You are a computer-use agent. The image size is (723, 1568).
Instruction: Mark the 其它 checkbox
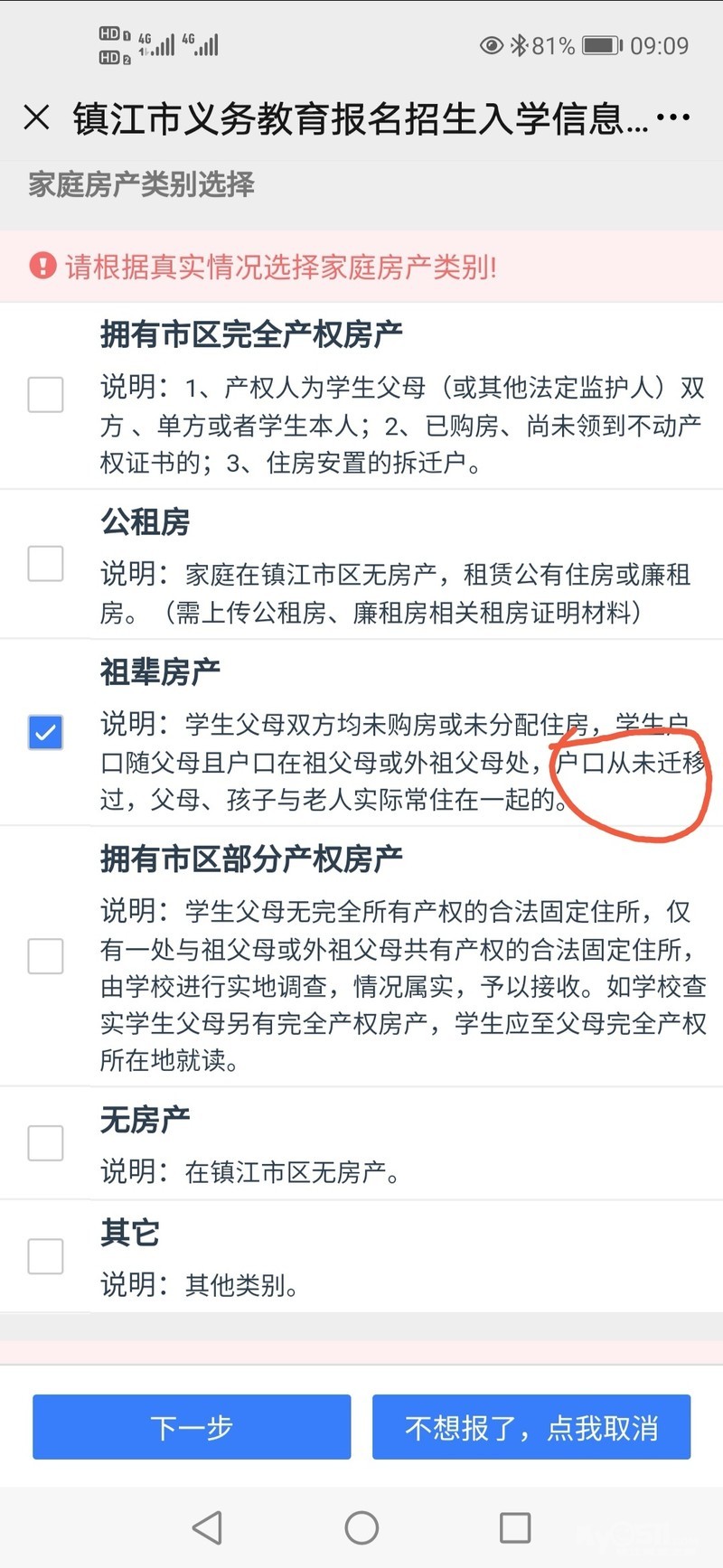point(45,1255)
